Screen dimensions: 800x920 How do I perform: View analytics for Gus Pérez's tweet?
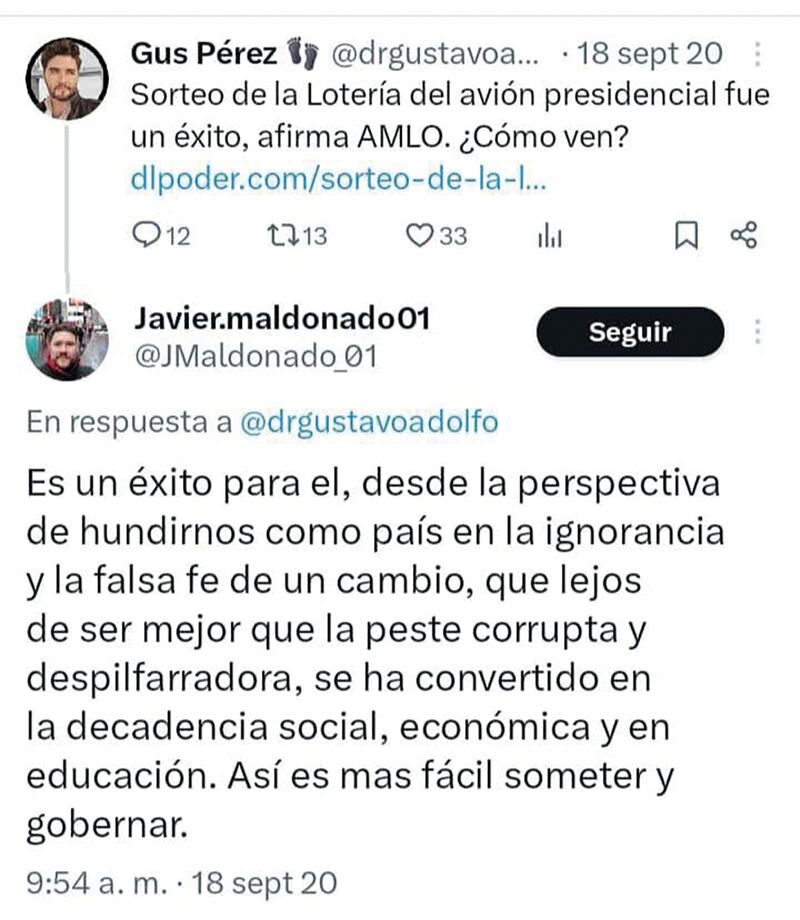(551, 236)
